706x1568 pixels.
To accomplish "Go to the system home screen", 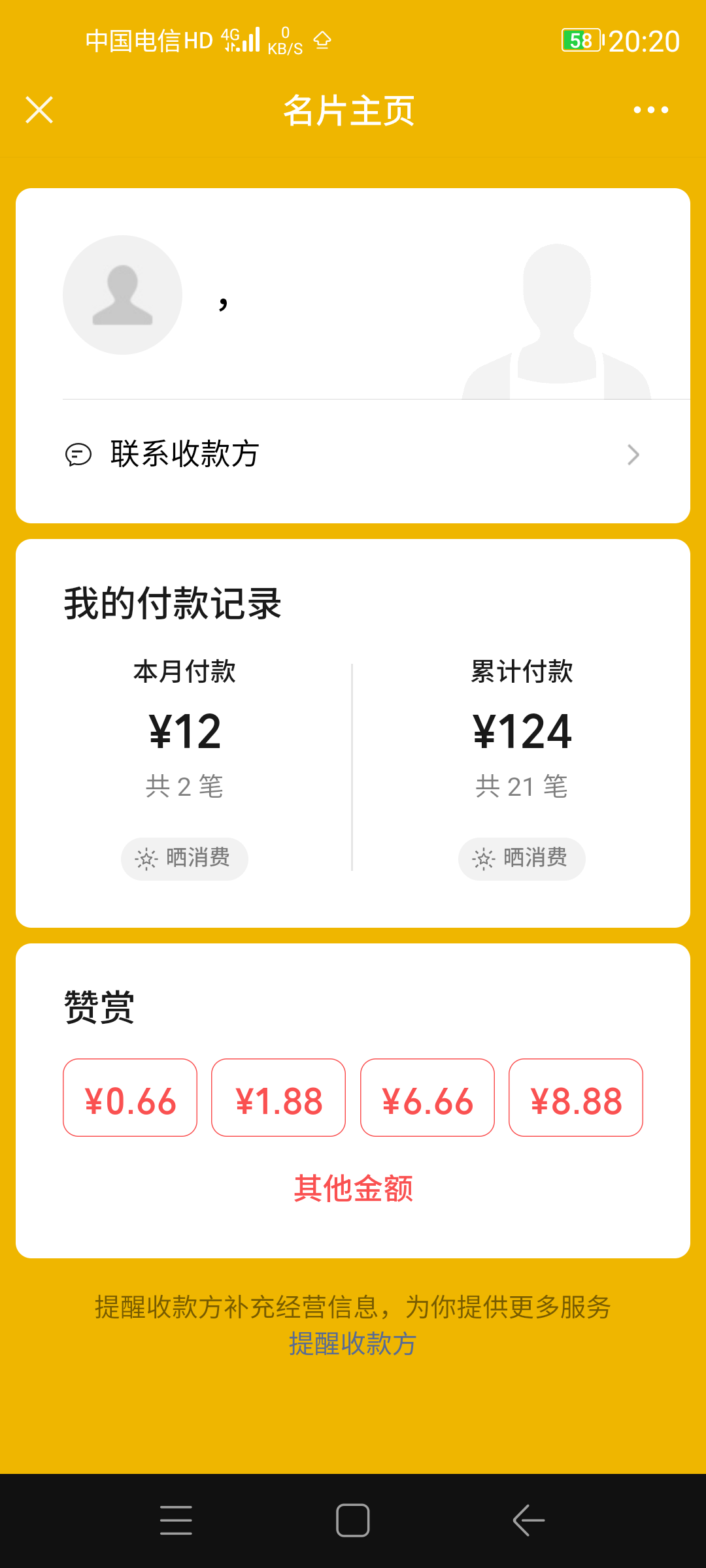I will tap(353, 1520).
